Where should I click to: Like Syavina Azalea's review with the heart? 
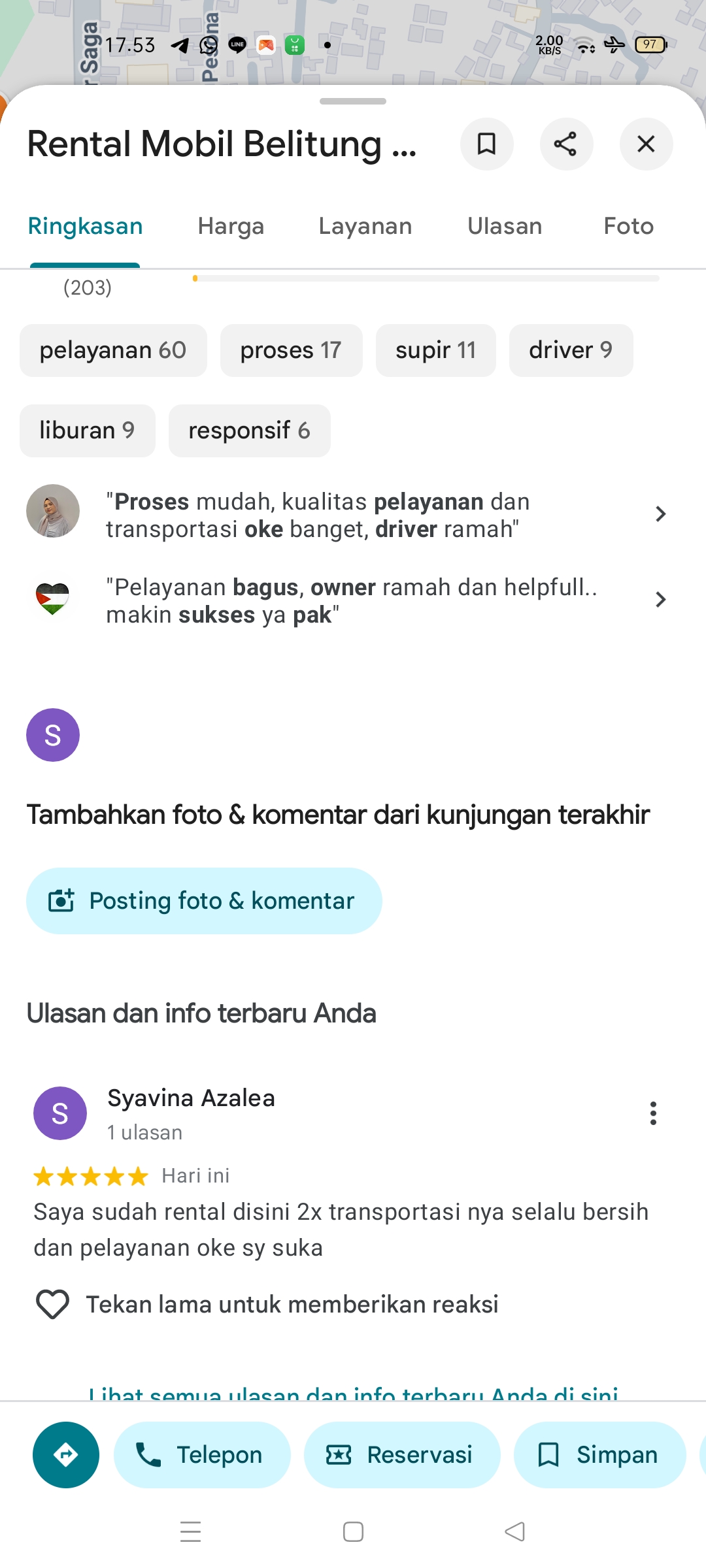52,1305
